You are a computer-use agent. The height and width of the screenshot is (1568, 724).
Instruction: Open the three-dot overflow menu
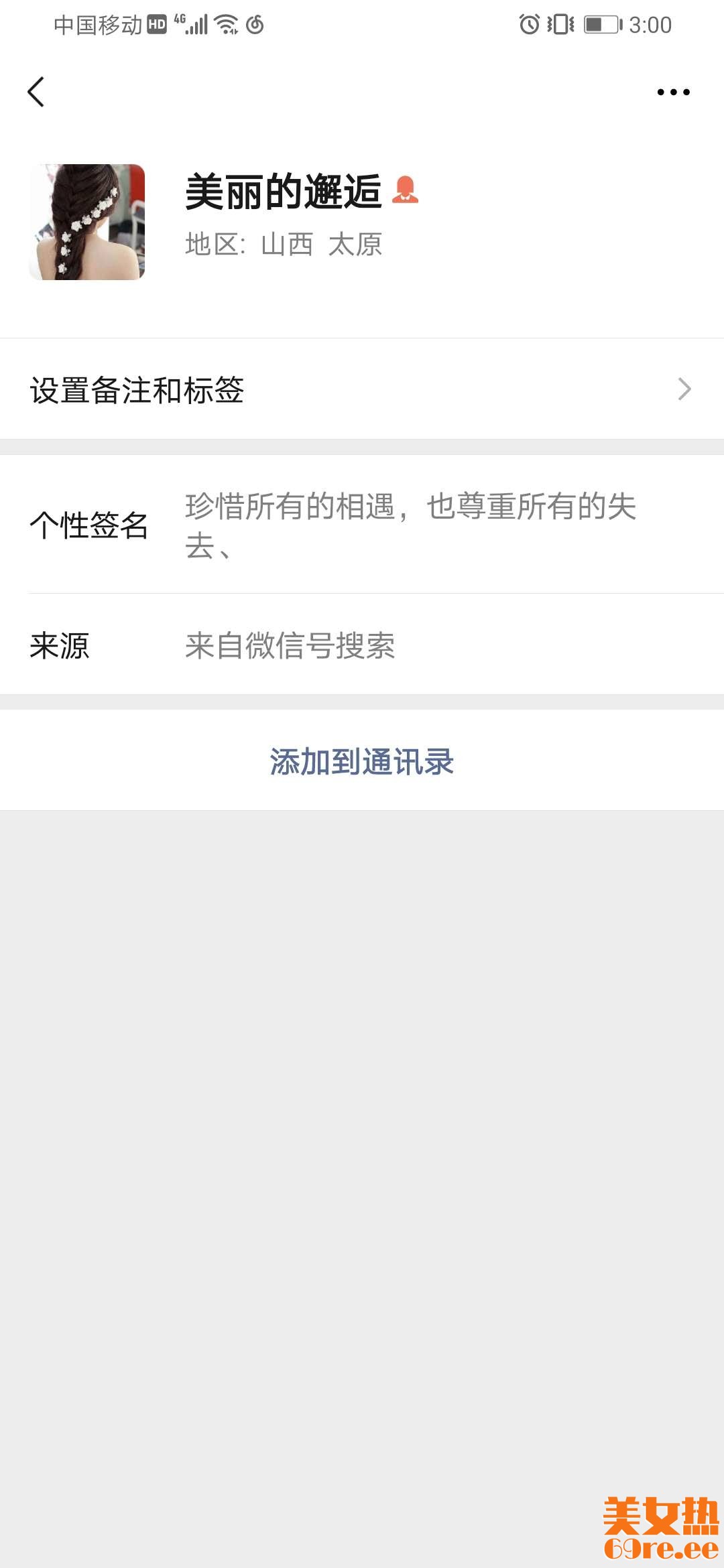coord(673,92)
